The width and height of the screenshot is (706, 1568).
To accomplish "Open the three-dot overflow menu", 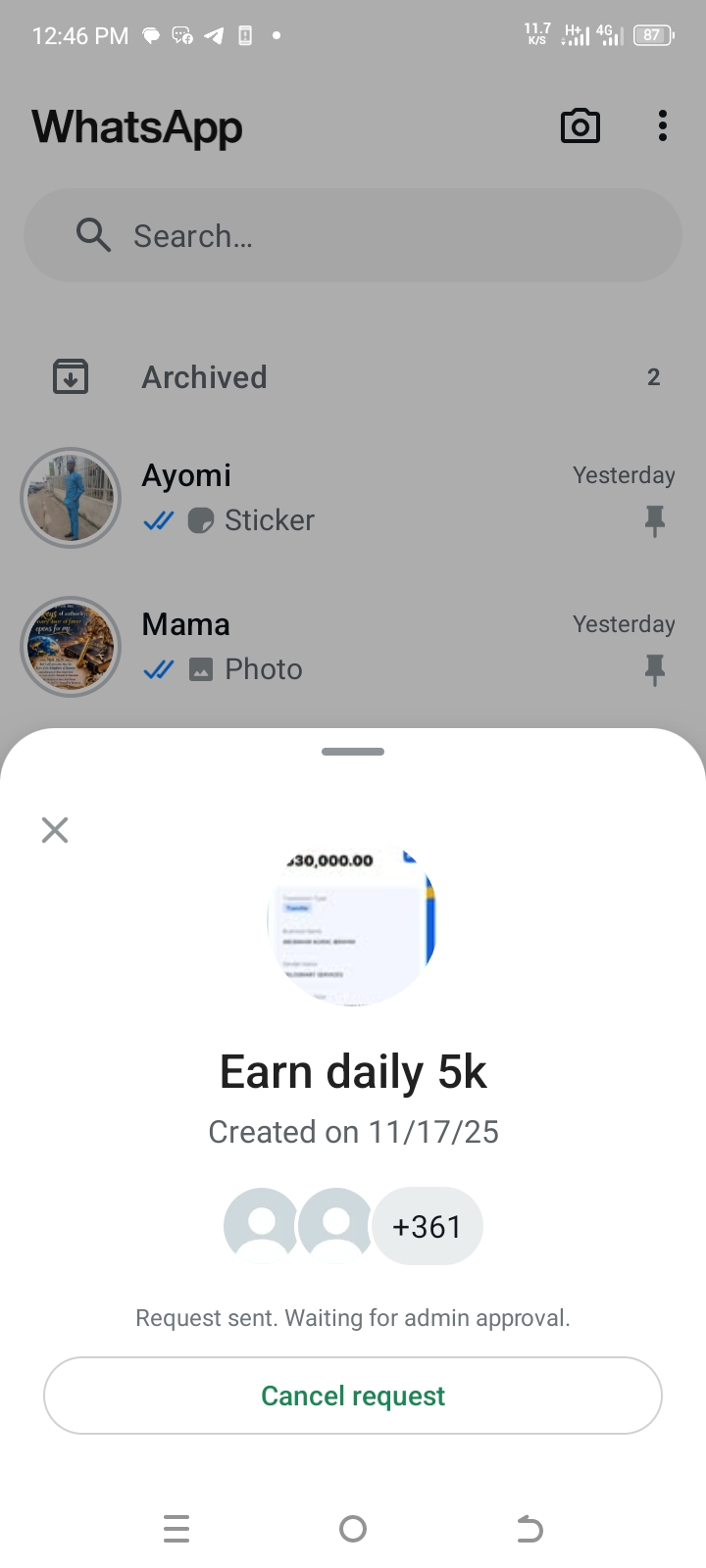I will 663,126.
